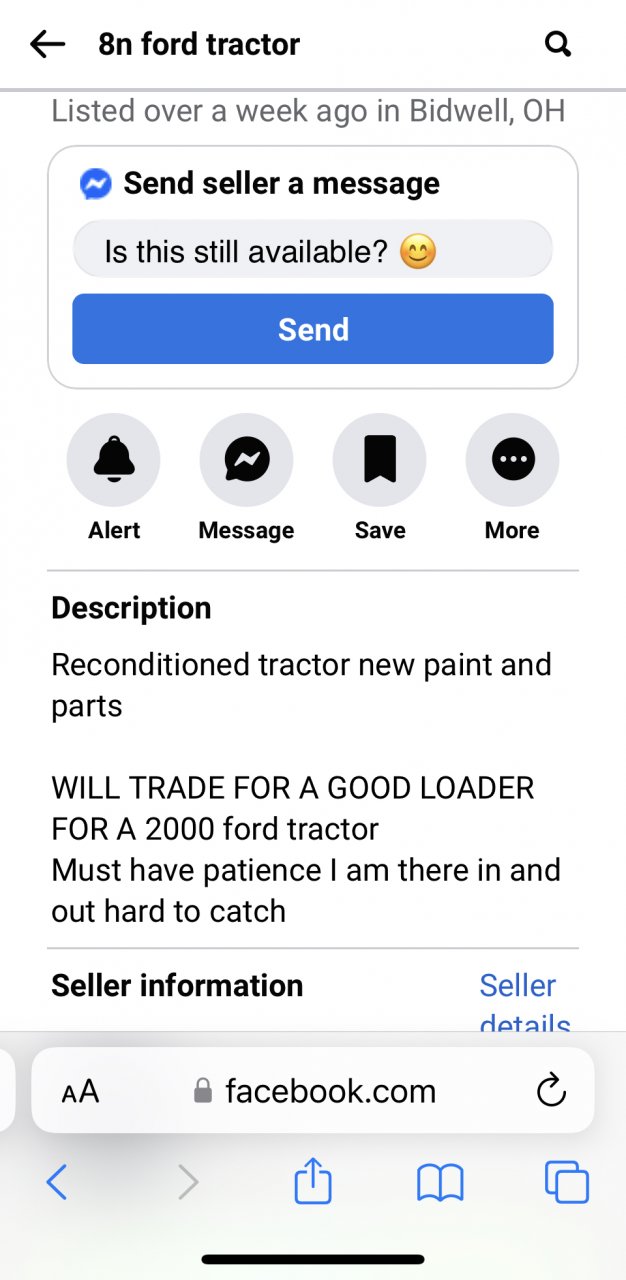The width and height of the screenshot is (626, 1280).
Task: Go back from the 8n ford tractor listing
Action: click(47, 44)
